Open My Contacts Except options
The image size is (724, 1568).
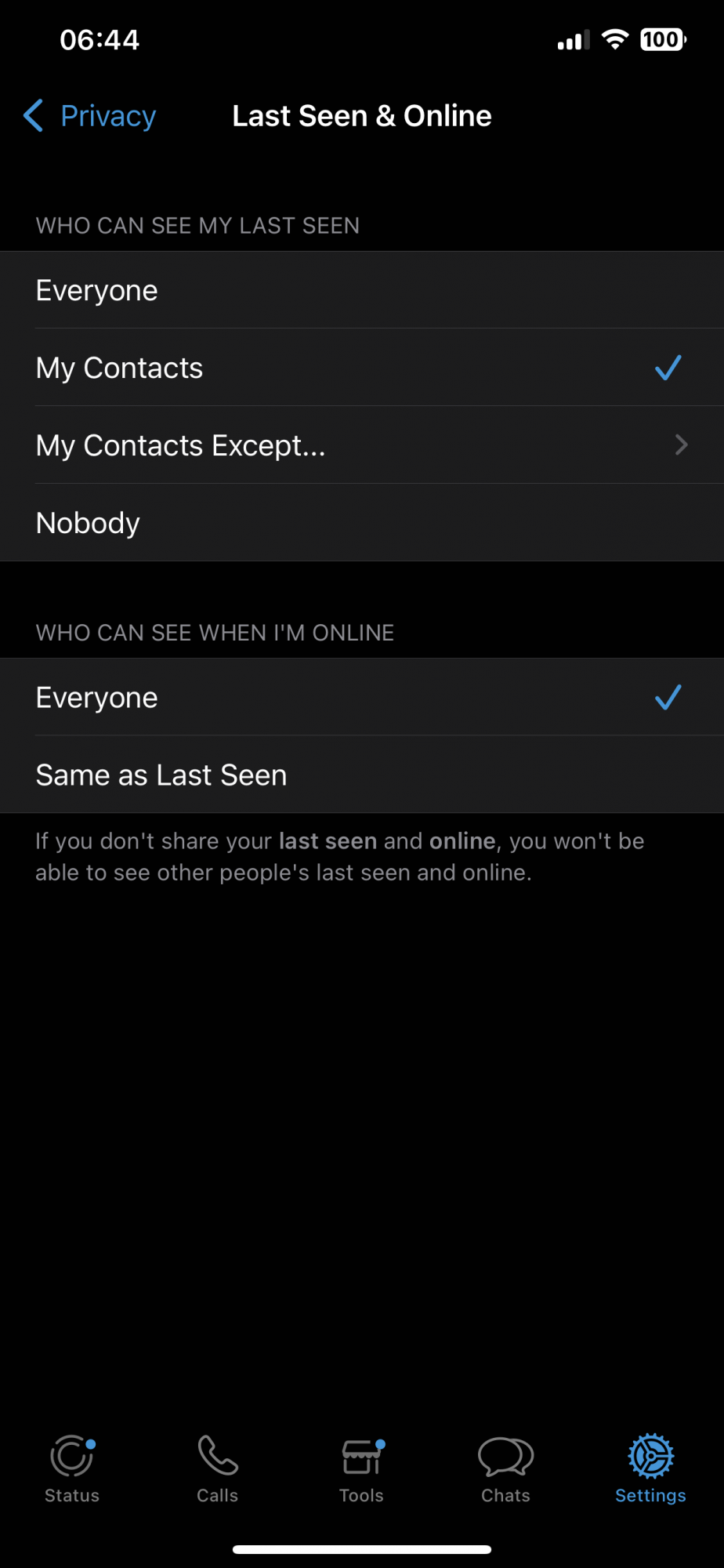[362, 445]
